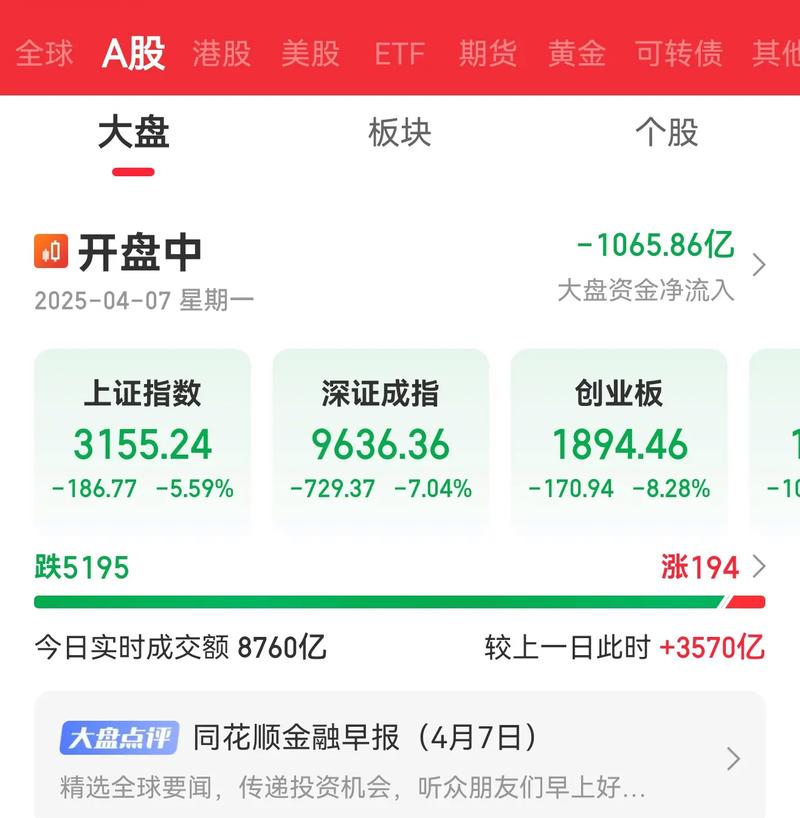The width and height of the screenshot is (800, 818).
Task: Switch to the 港股 market tab
Action: pyautogui.click(x=222, y=54)
